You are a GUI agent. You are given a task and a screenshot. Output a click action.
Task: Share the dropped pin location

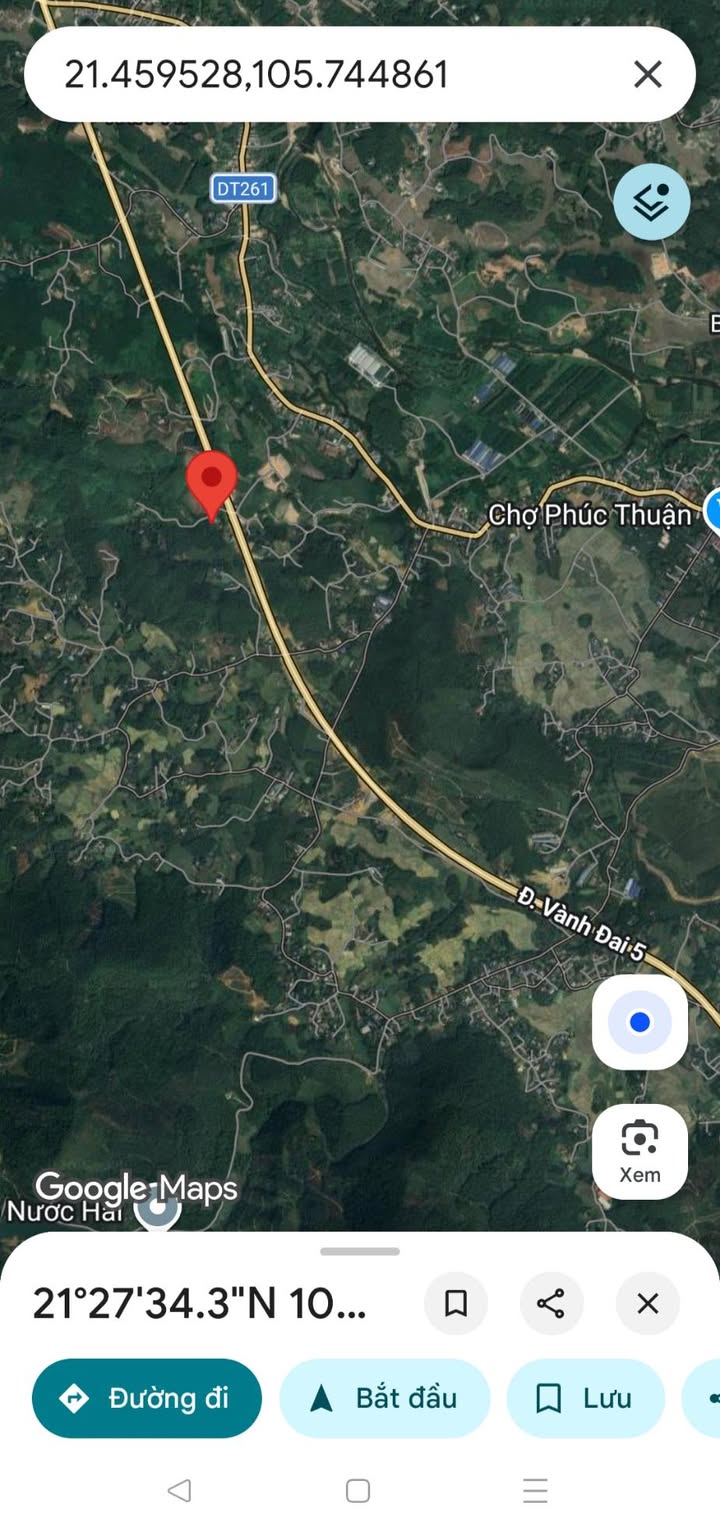coord(551,1303)
